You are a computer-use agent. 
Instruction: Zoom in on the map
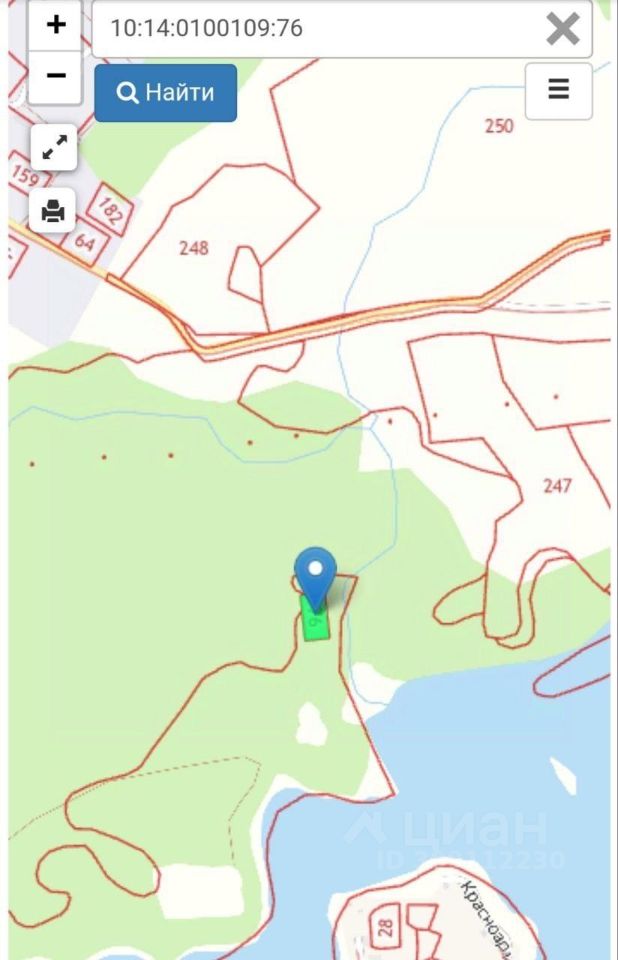(55, 25)
